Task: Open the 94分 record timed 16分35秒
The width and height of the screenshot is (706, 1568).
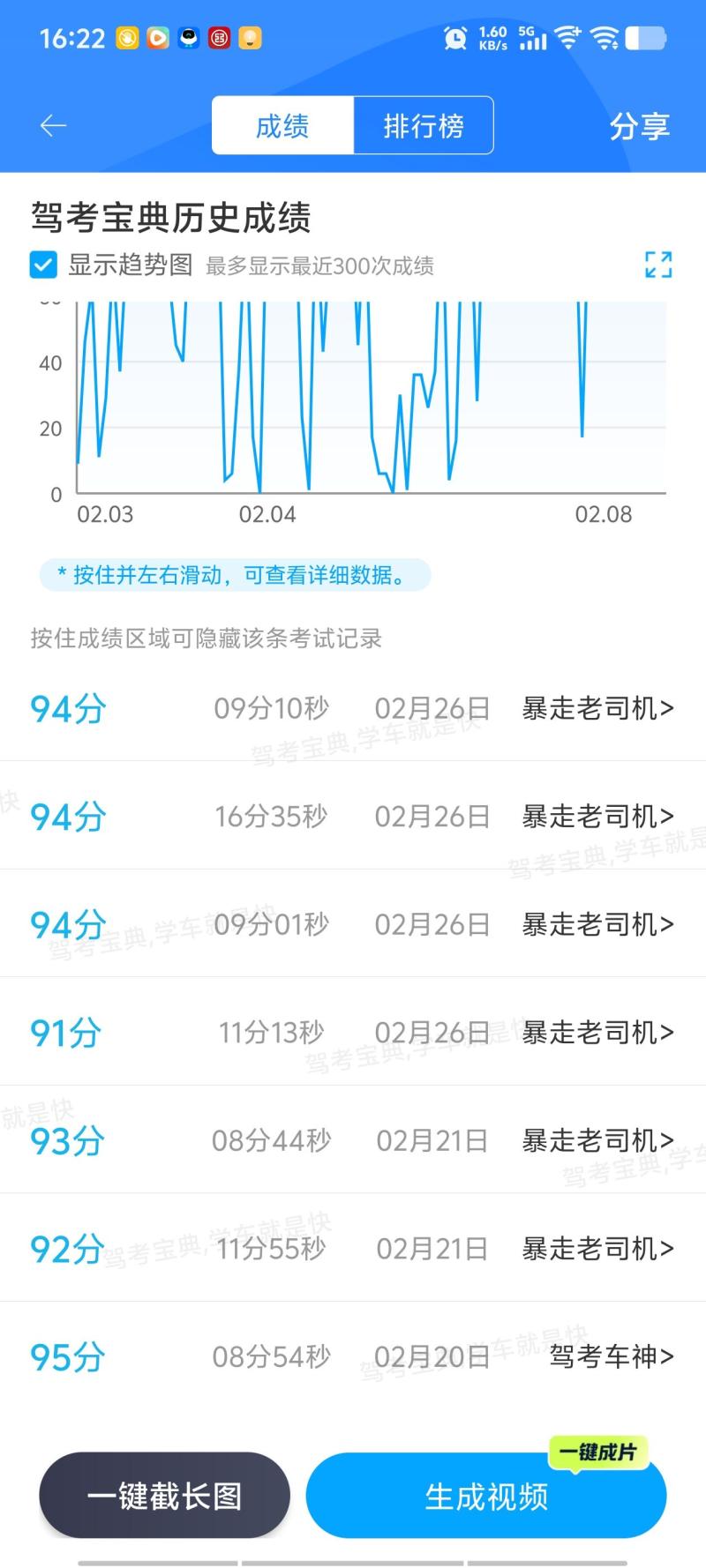Action: [x=353, y=817]
